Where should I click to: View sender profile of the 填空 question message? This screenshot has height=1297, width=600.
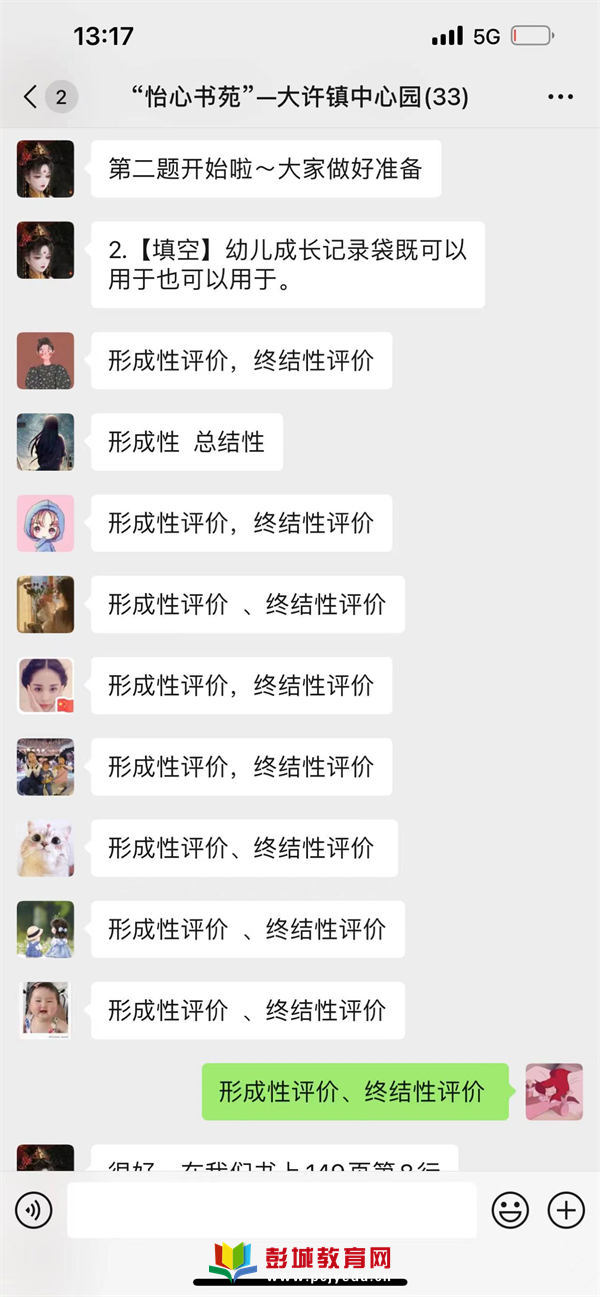45,250
